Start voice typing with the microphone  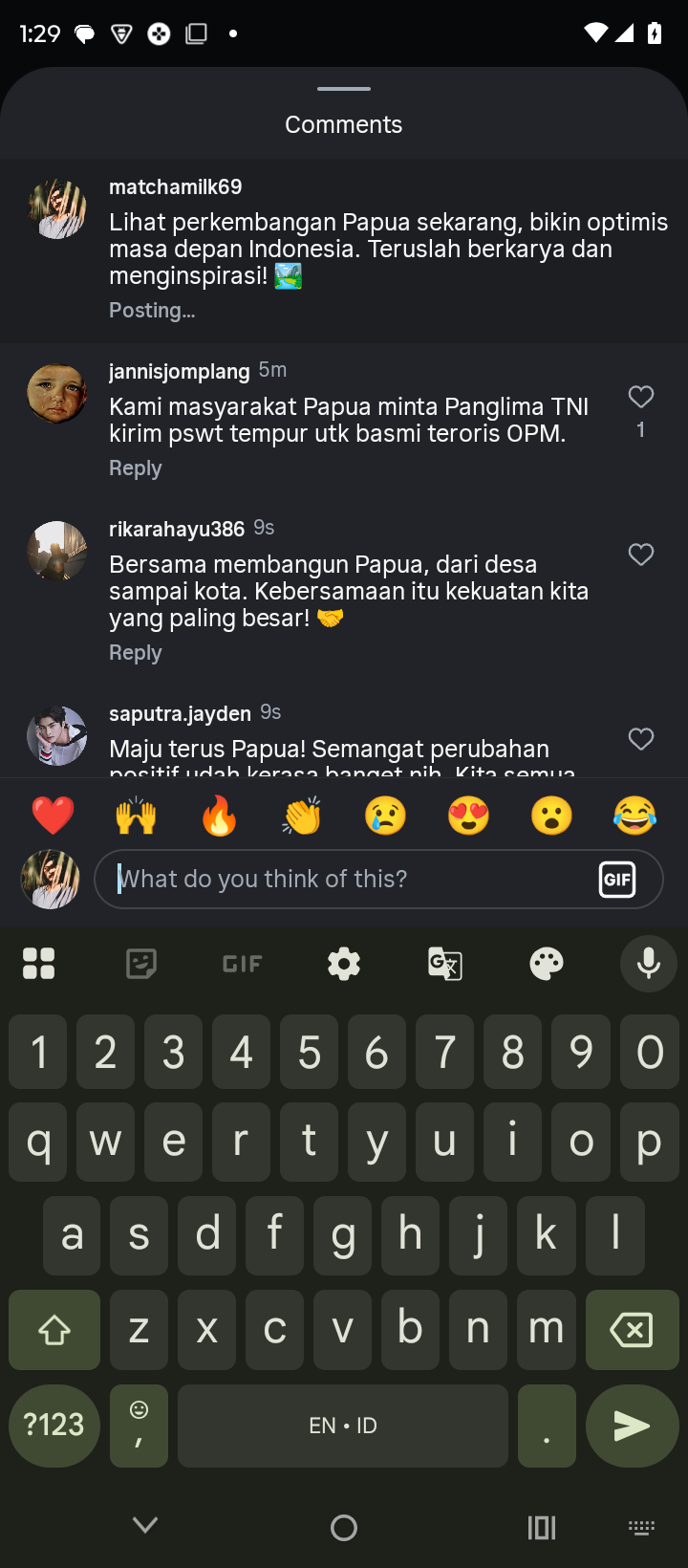pos(648,964)
